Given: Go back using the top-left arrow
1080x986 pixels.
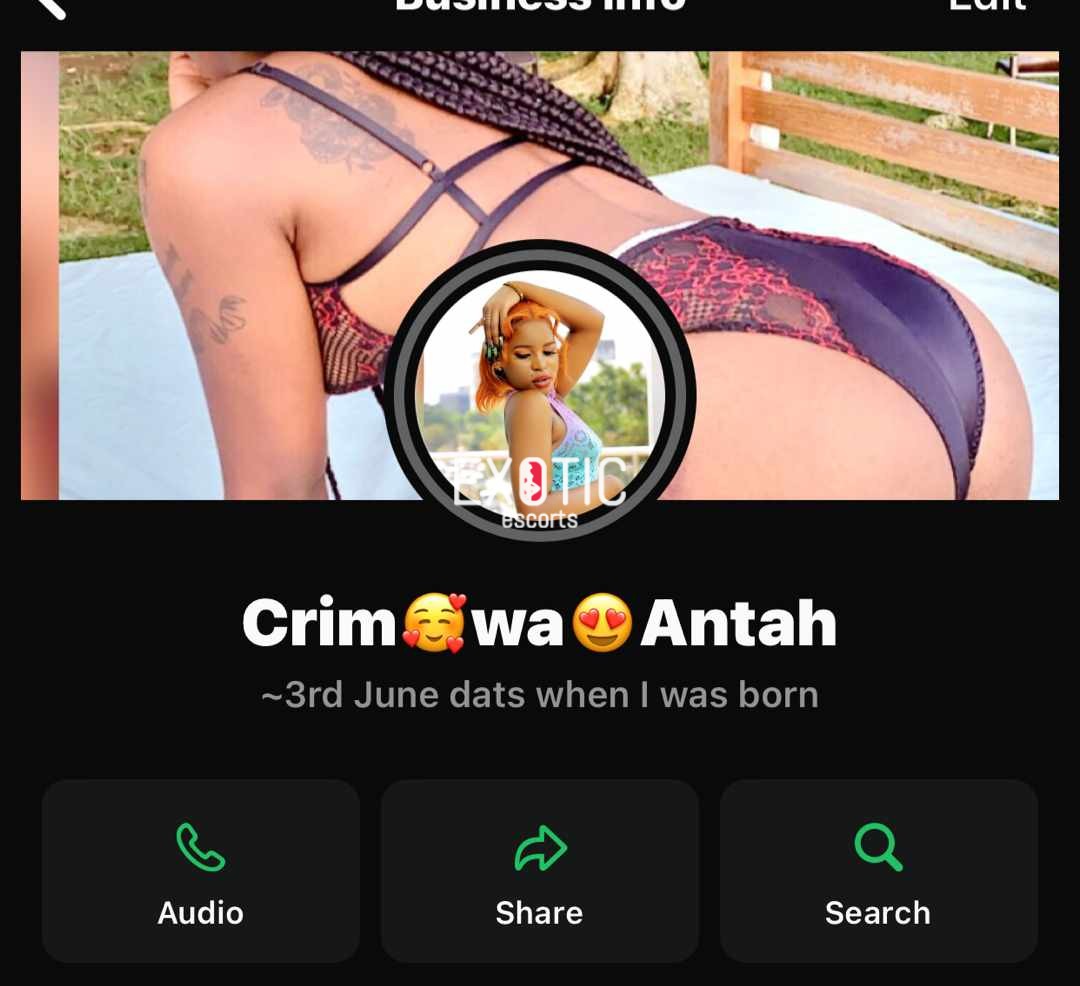Looking at the screenshot, I should [x=48, y=8].
